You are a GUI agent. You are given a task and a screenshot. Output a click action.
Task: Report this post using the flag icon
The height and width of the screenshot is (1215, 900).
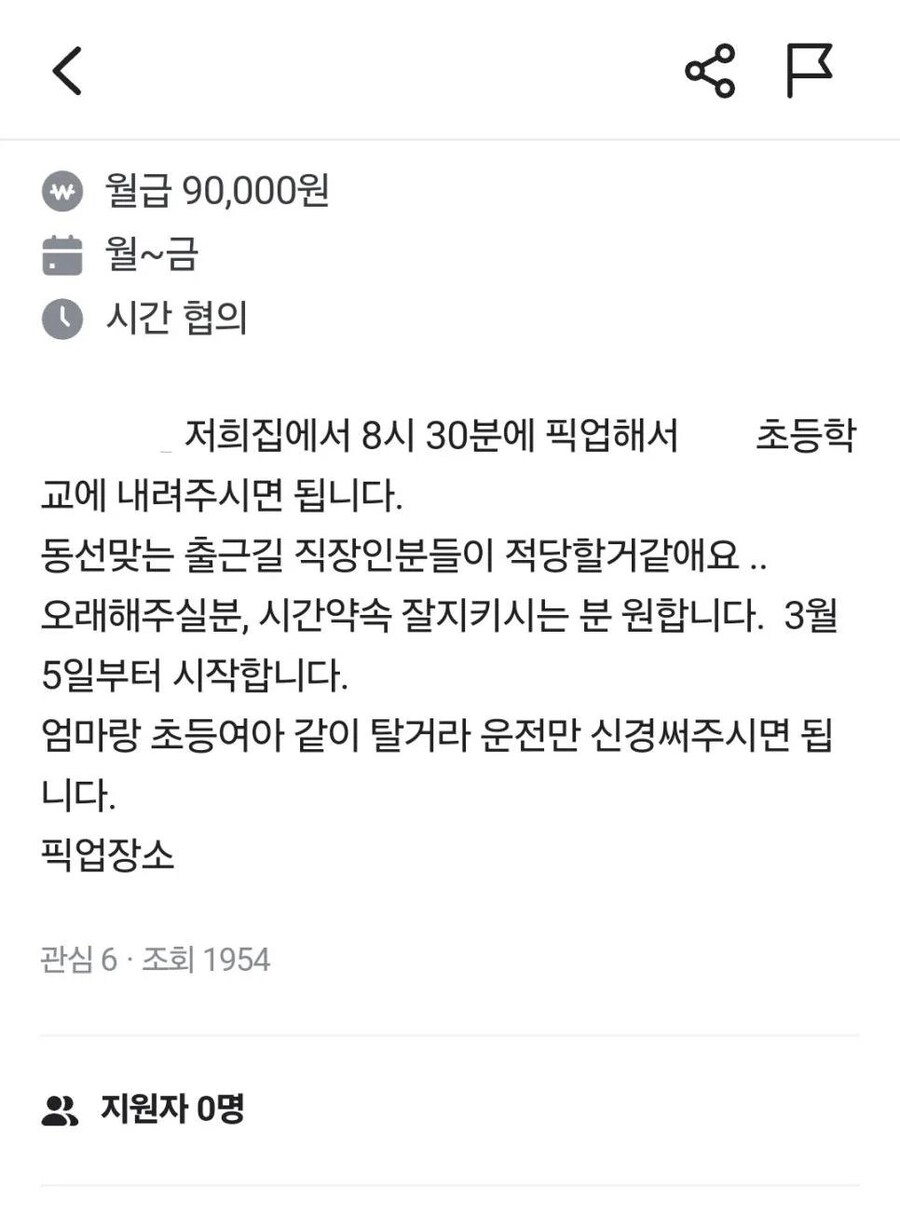812,69
